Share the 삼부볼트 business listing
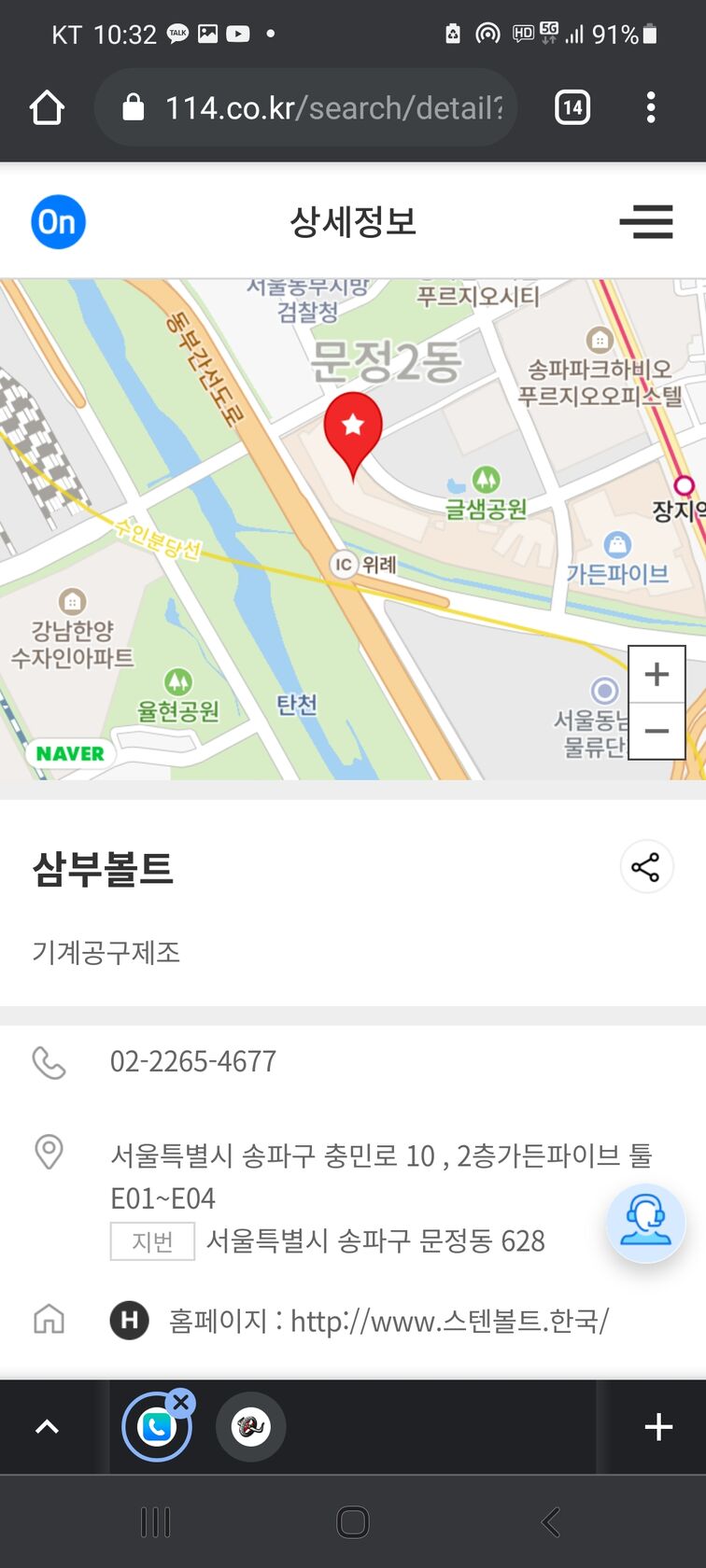Viewport: 706px width, 1568px height. click(x=645, y=867)
